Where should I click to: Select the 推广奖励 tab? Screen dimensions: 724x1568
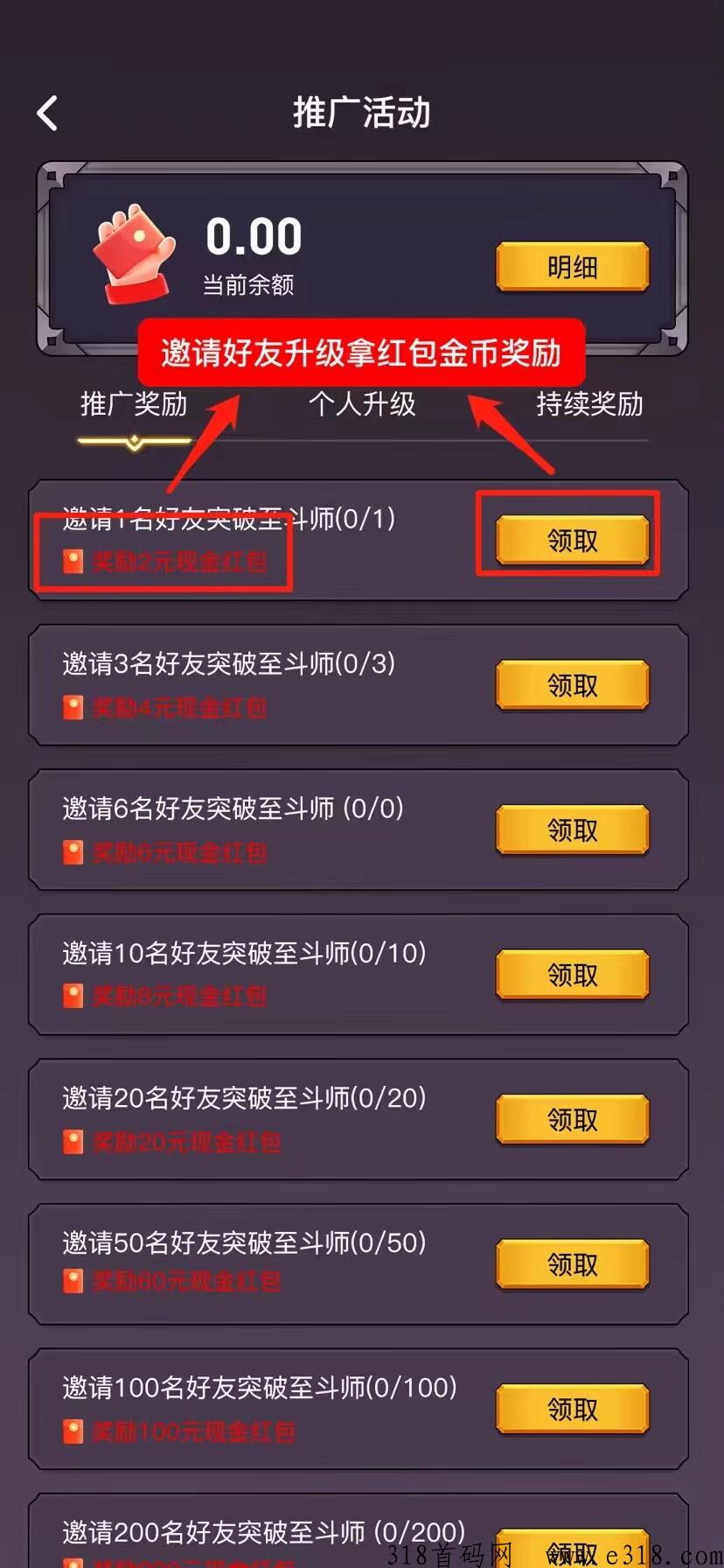click(x=134, y=405)
